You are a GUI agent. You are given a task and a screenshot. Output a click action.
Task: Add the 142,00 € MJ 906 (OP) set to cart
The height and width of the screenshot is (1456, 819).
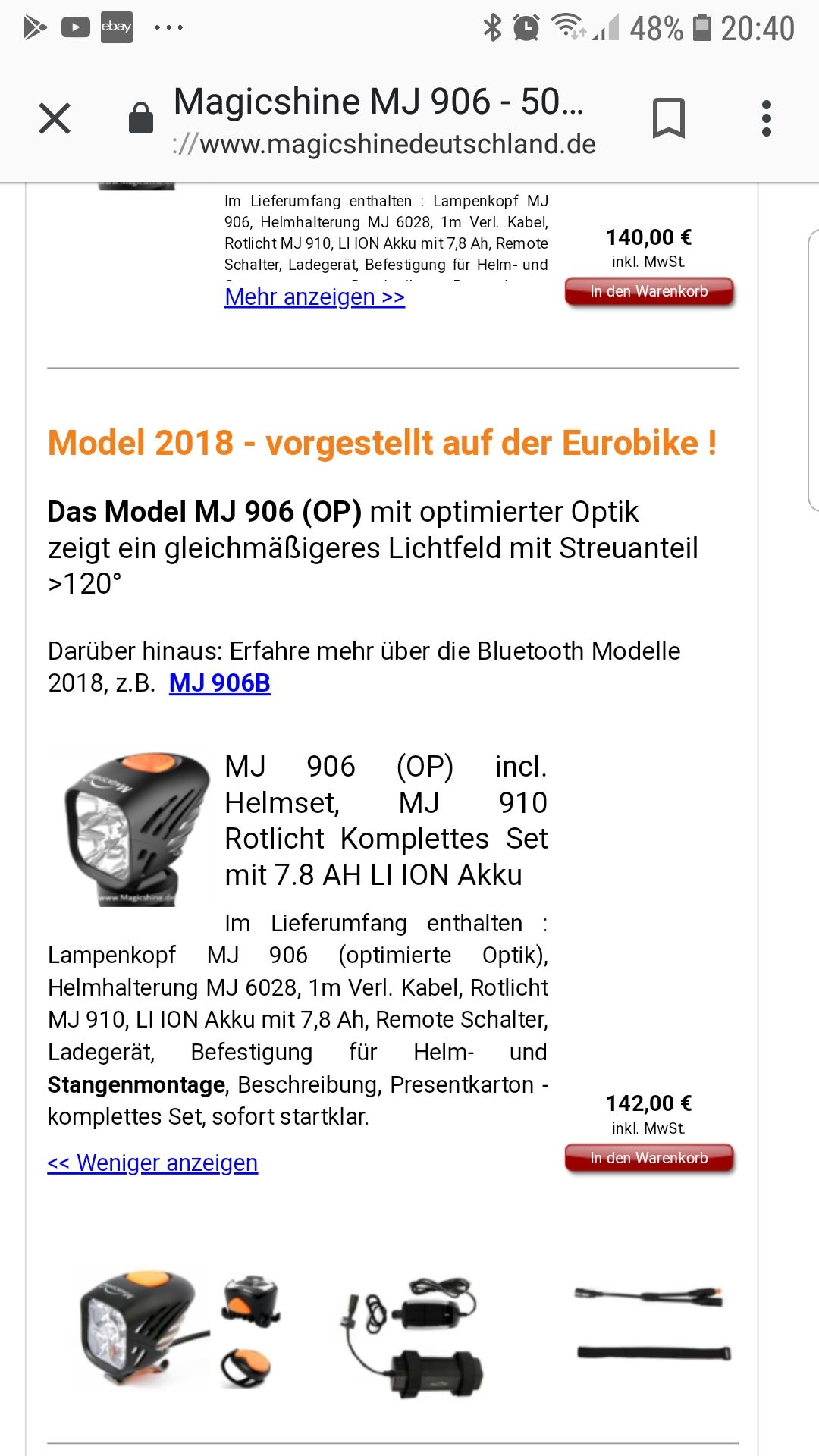649,1158
